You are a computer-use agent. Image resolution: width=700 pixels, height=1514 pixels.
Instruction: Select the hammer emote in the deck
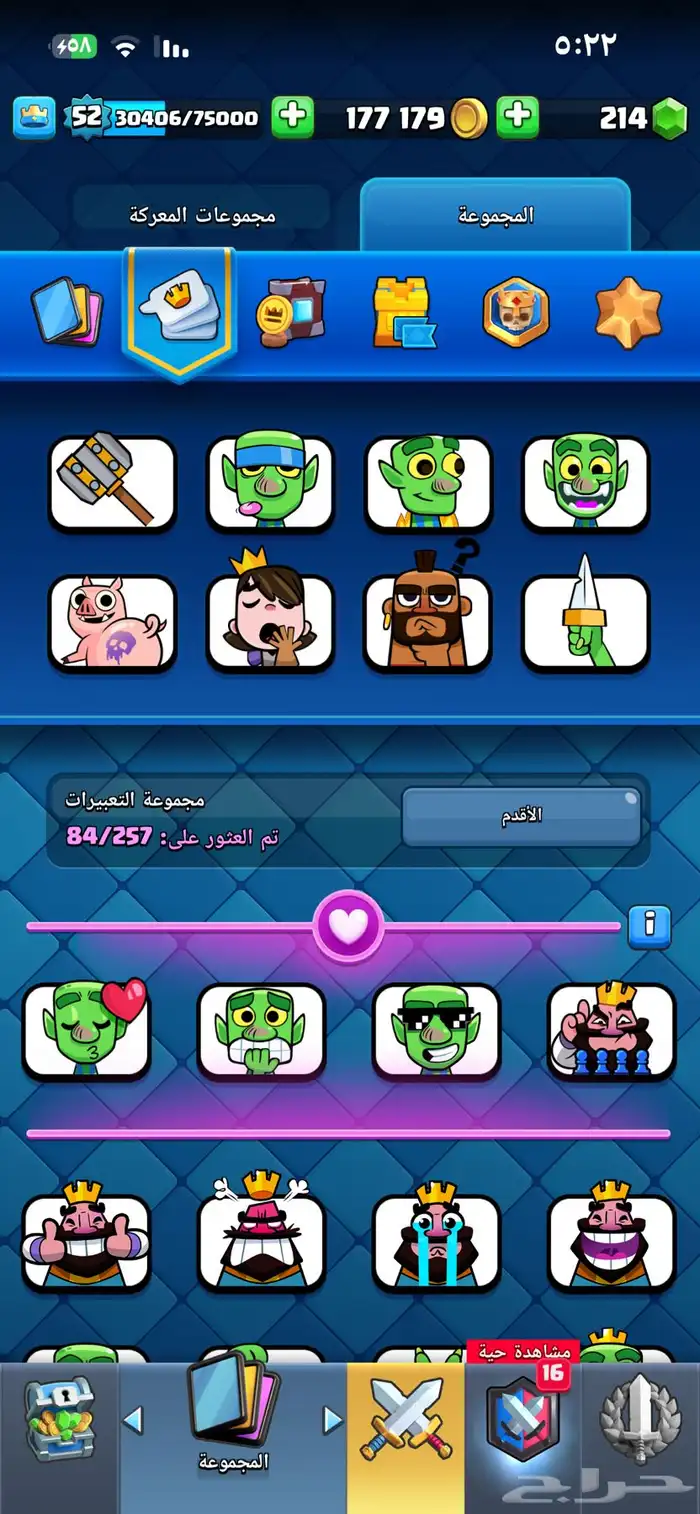pos(112,483)
